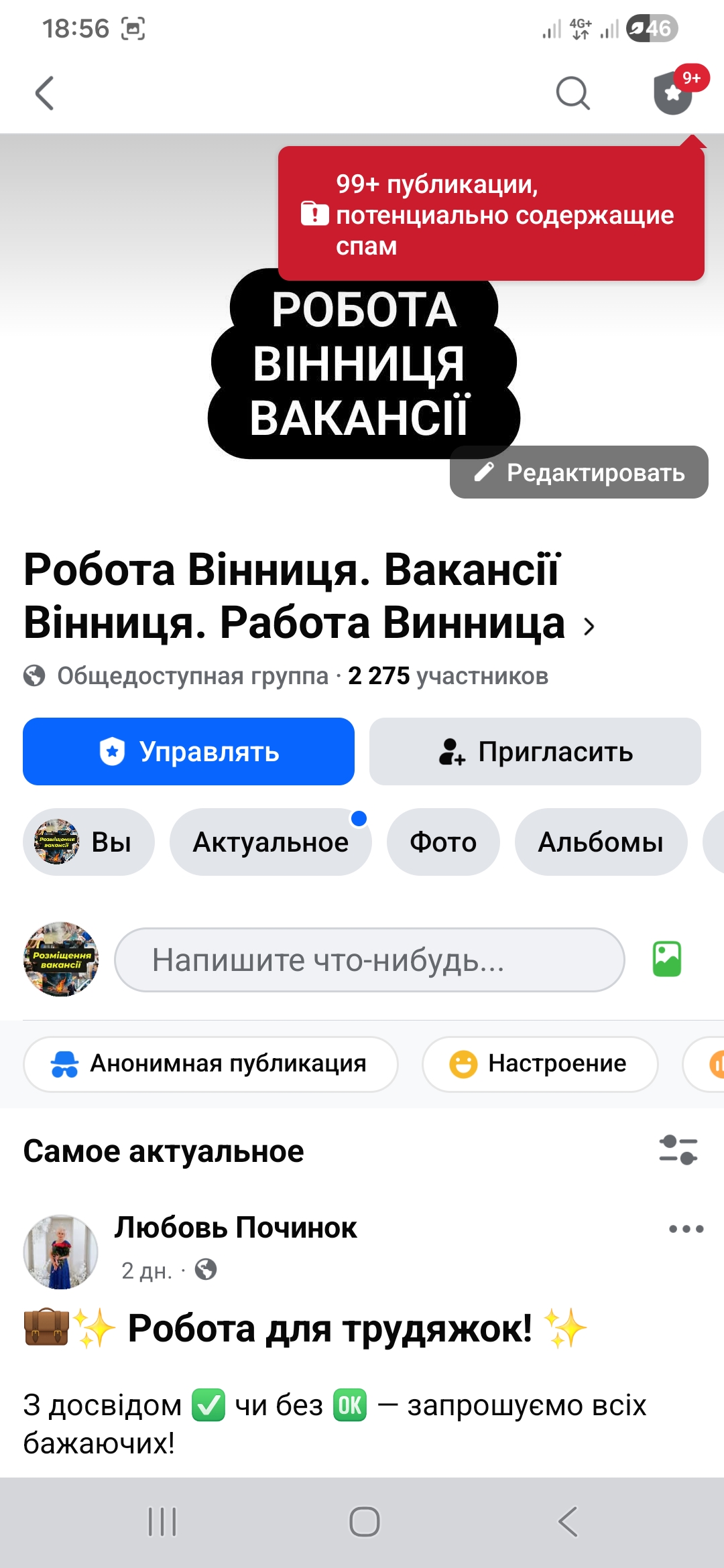Open the Фото tab
Viewport: 724px width, 1568px height.
(x=442, y=842)
